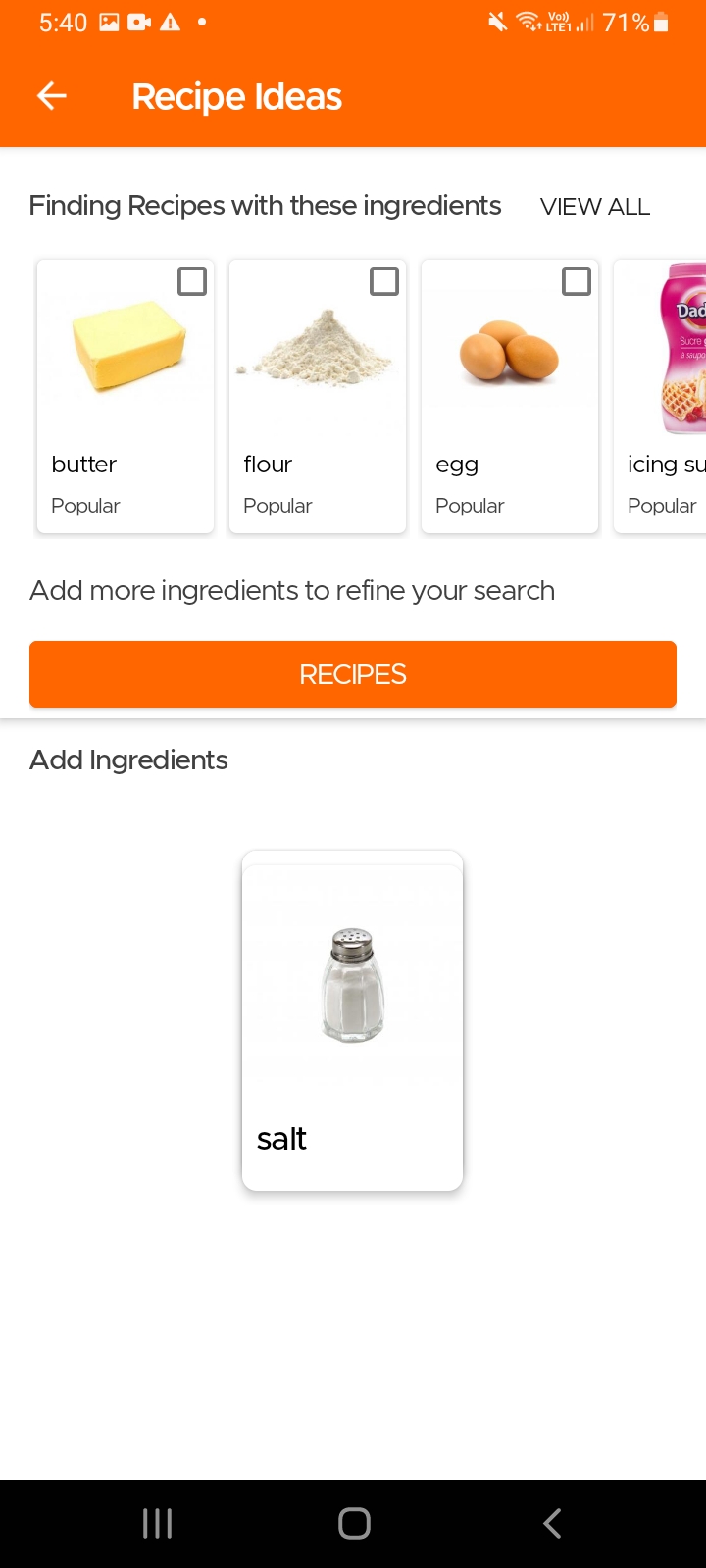Screen dimensions: 706x1568
Task: Tap the orange RECIPES button
Action: (x=353, y=674)
